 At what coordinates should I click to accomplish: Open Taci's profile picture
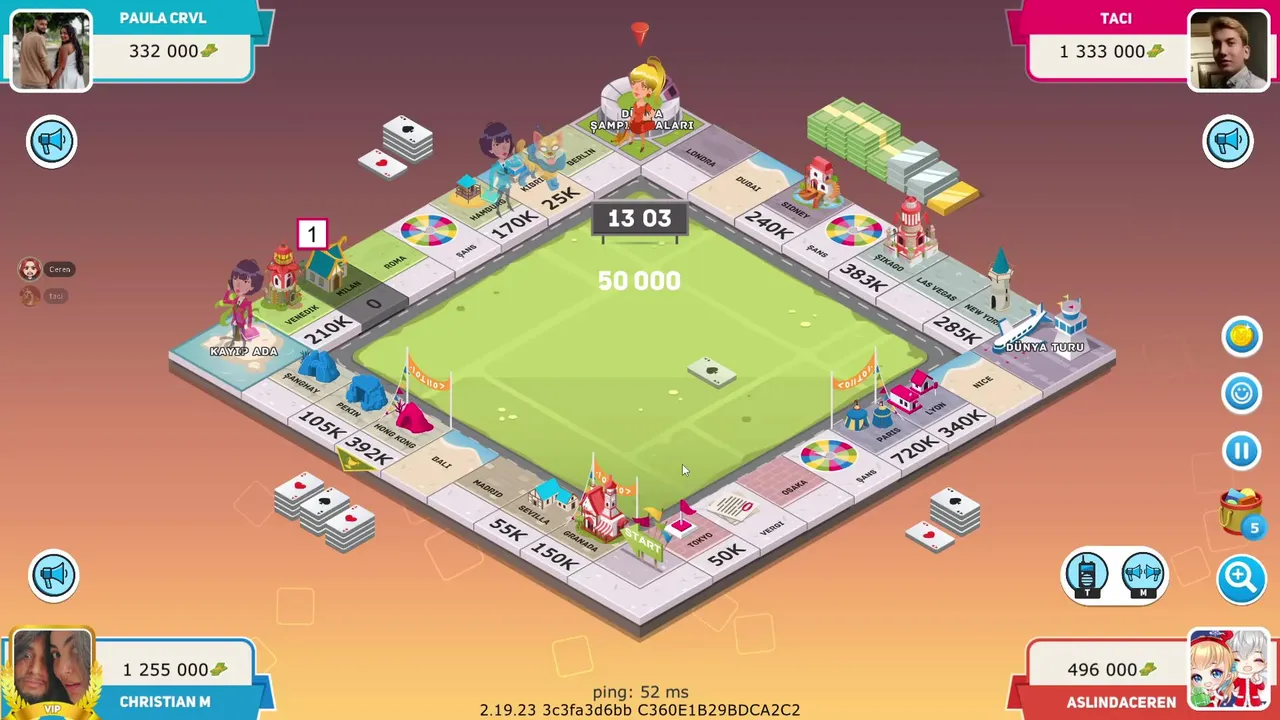tap(1229, 51)
